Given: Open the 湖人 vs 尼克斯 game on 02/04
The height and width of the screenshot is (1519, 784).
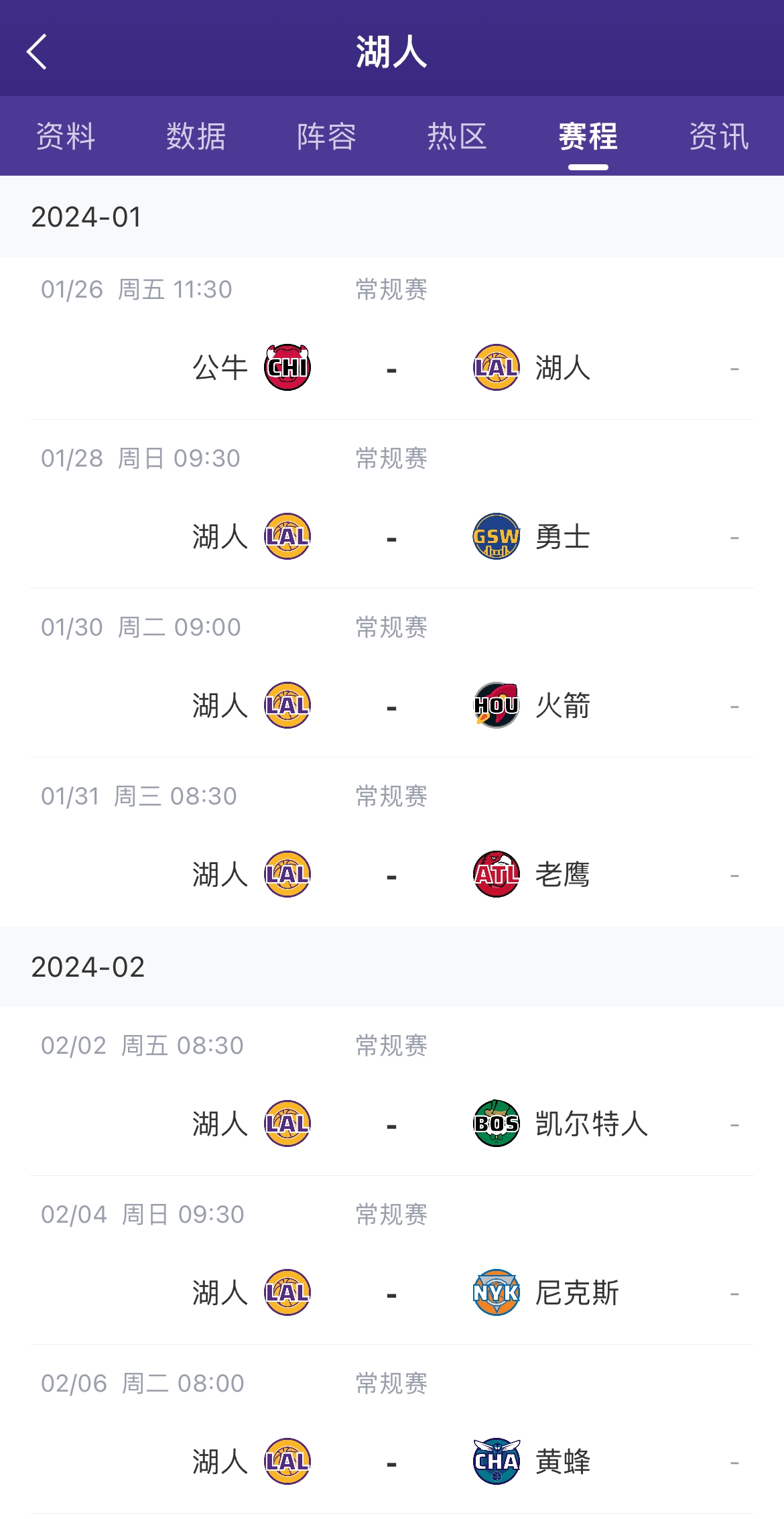Looking at the screenshot, I should coord(392,1260).
